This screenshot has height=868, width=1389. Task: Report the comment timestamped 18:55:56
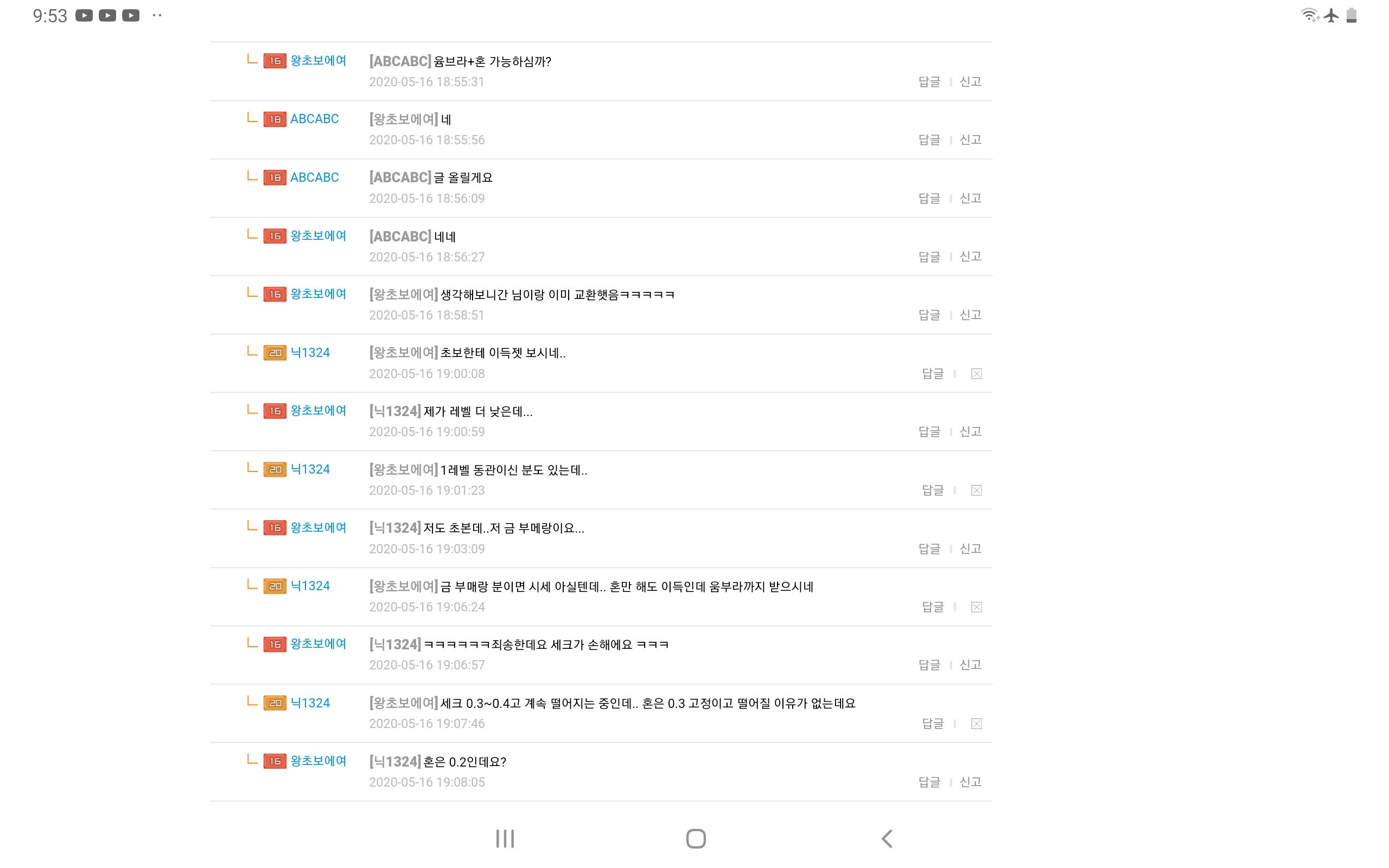click(x=970, y=139)
